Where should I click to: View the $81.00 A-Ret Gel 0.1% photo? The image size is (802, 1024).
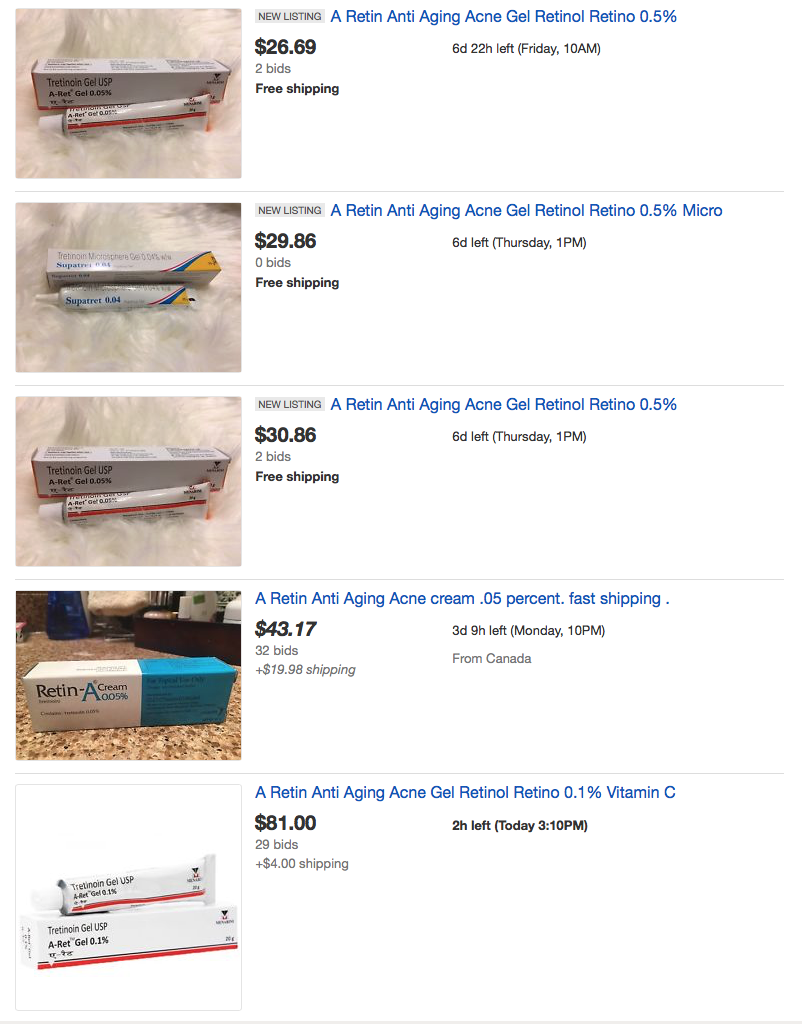pyautogui.click(x=128, y=897)
